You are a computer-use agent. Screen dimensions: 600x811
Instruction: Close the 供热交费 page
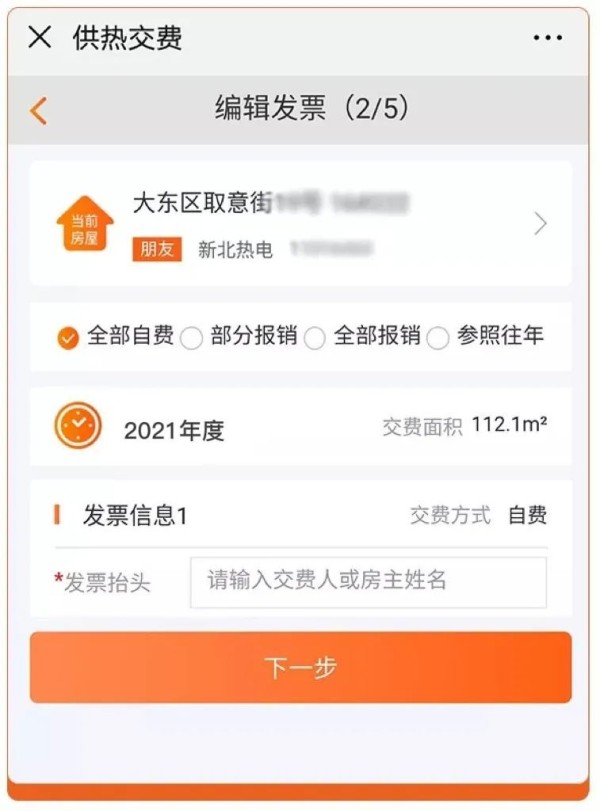40,38
